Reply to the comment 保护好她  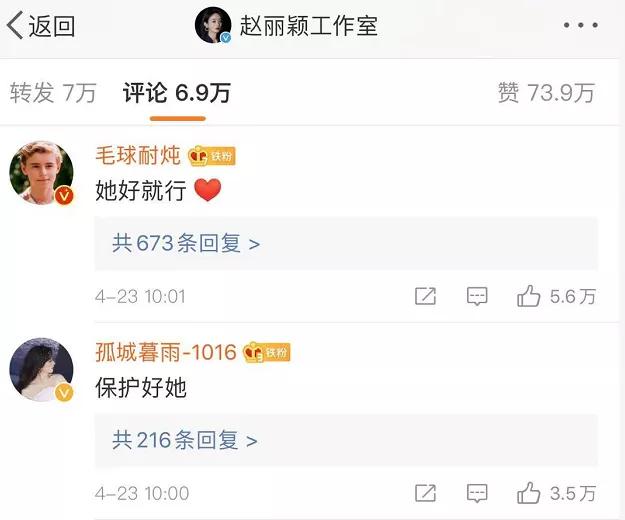coord(477,493)
